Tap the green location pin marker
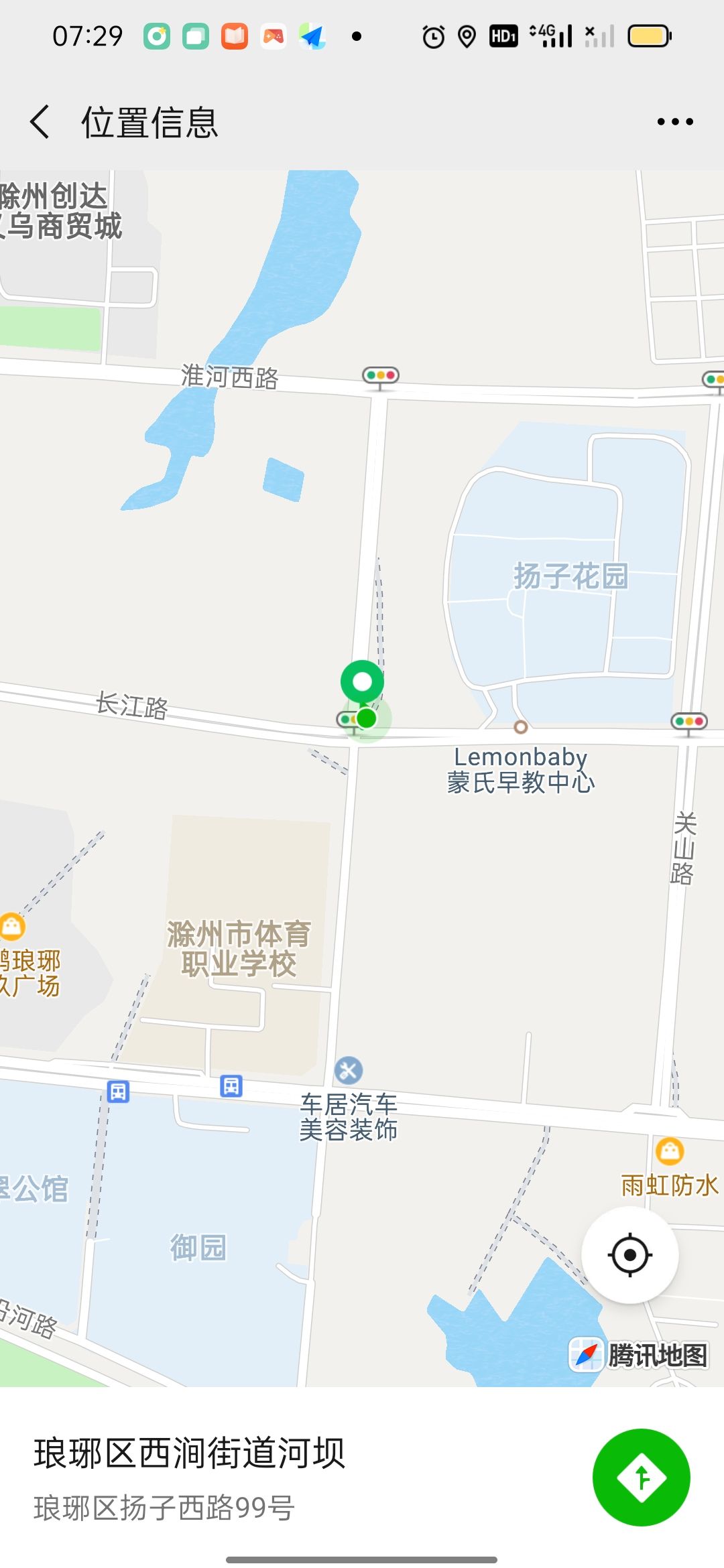 (x=362, y=683)
